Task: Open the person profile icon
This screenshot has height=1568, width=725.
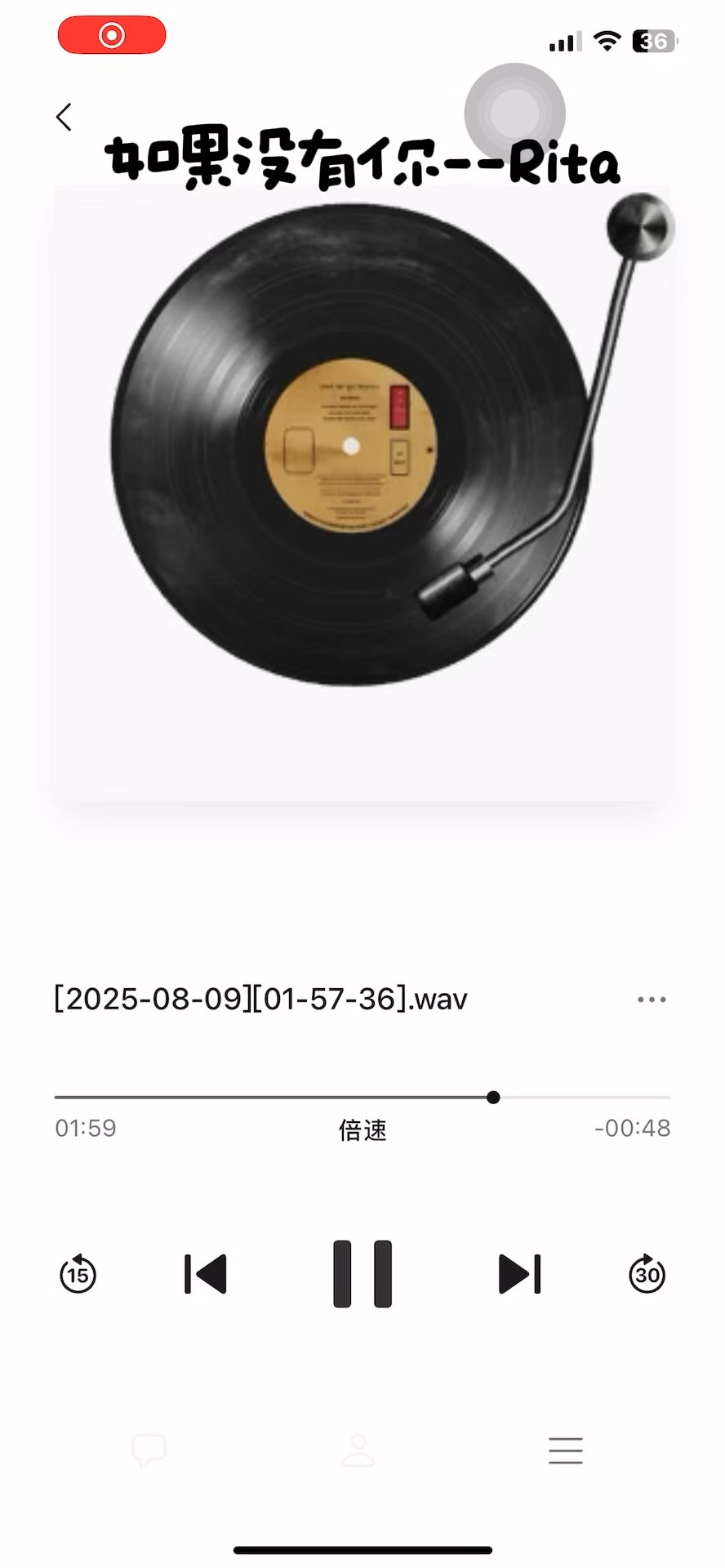Action: [x=358, y=1450]
